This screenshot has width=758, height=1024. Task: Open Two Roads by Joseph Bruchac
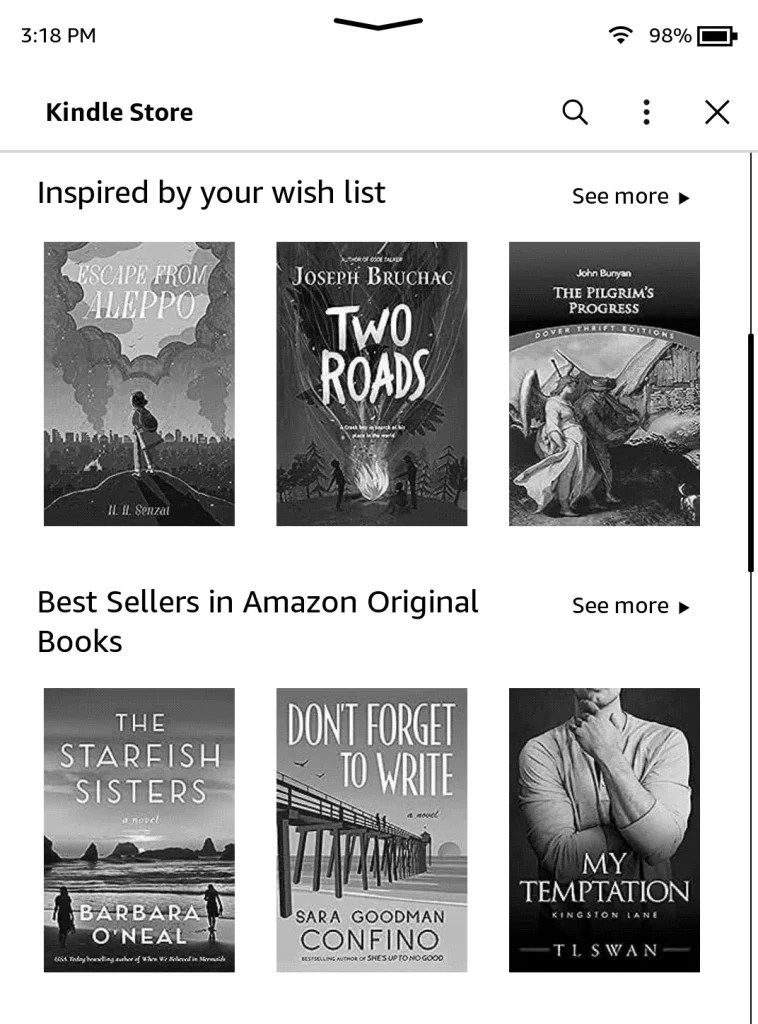pos(371,382)
